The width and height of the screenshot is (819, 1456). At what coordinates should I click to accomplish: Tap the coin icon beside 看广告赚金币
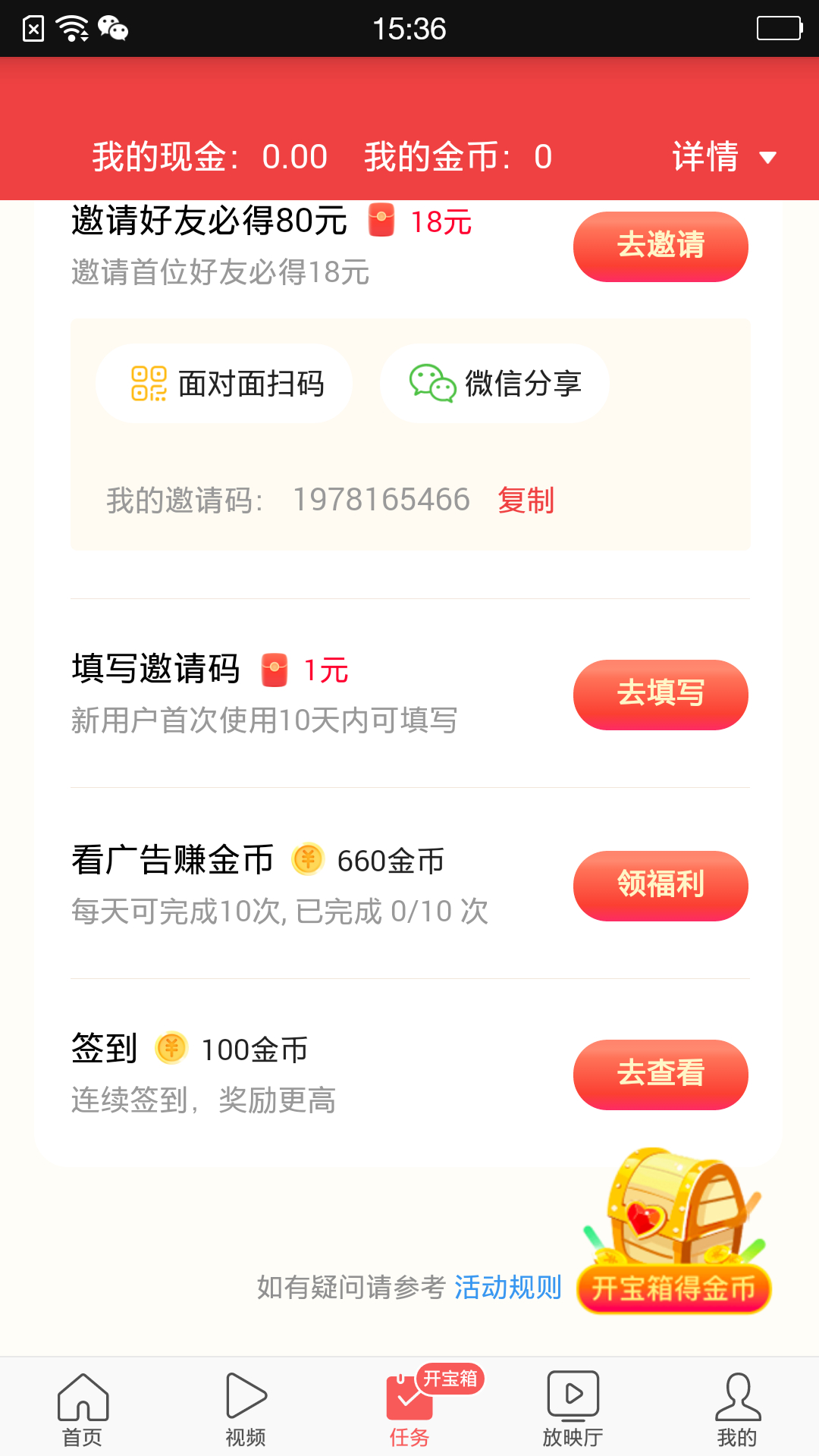[306, 860]
